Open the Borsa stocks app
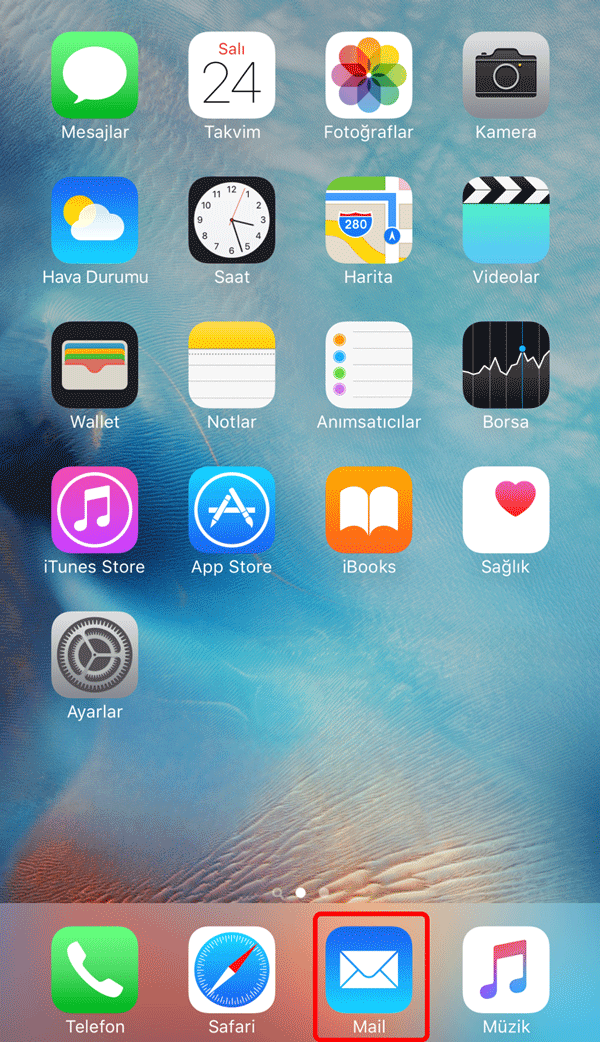 tap(506, 365)
